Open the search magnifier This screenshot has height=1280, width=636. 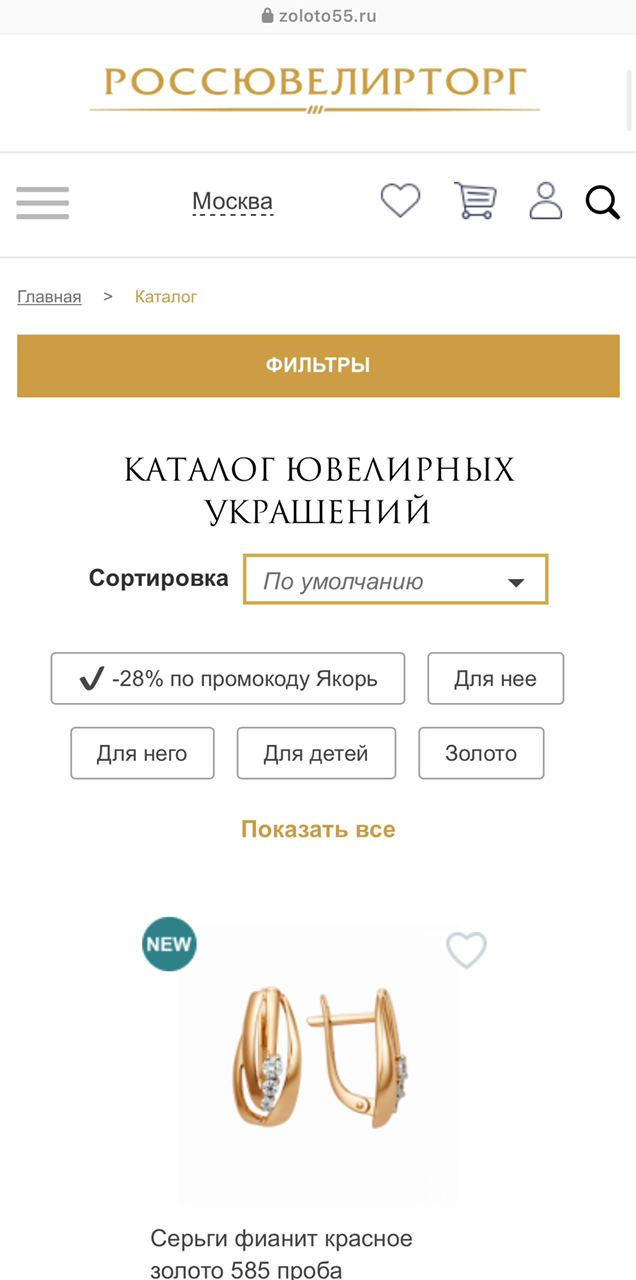[602, 203]
